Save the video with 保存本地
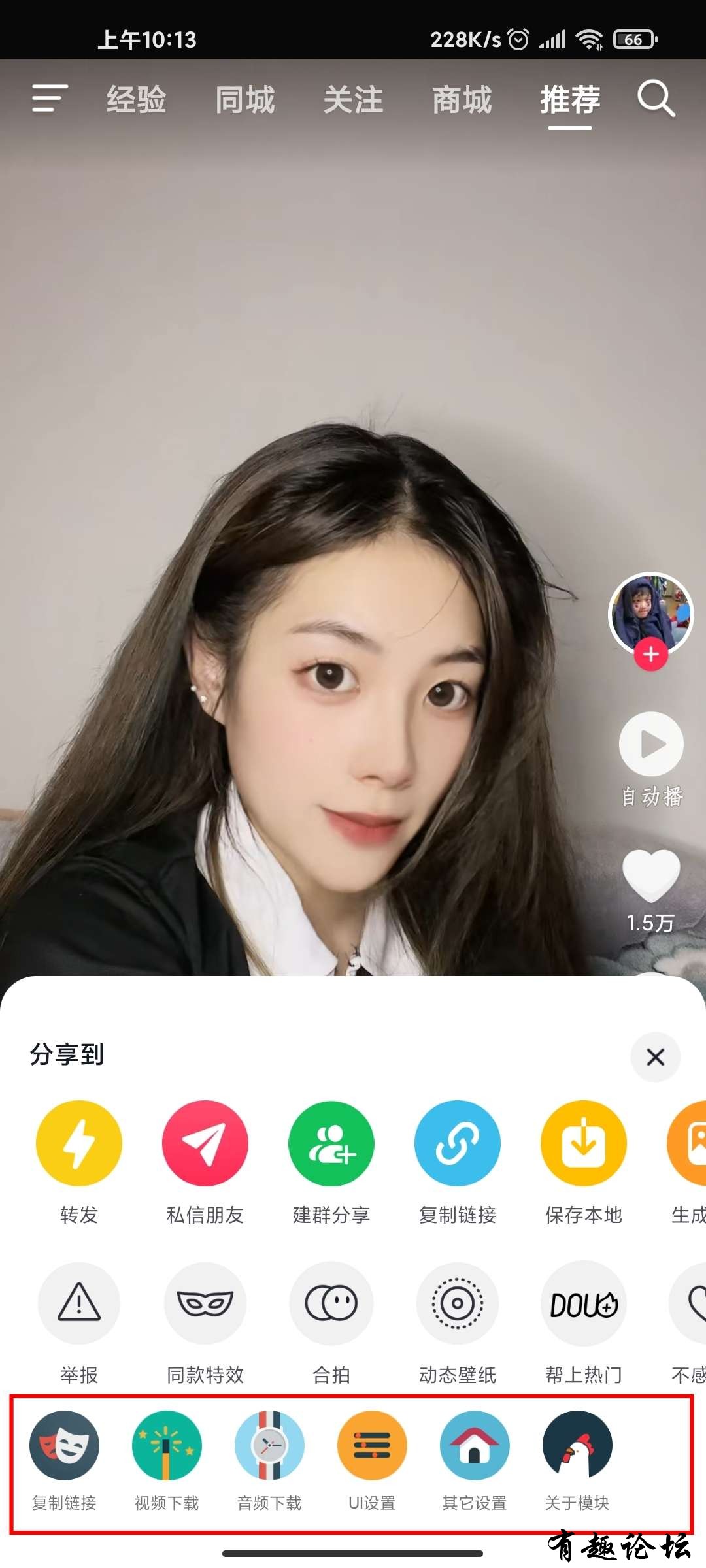The height and width of the screenshot is (1568, 706). coord(584,1143)
